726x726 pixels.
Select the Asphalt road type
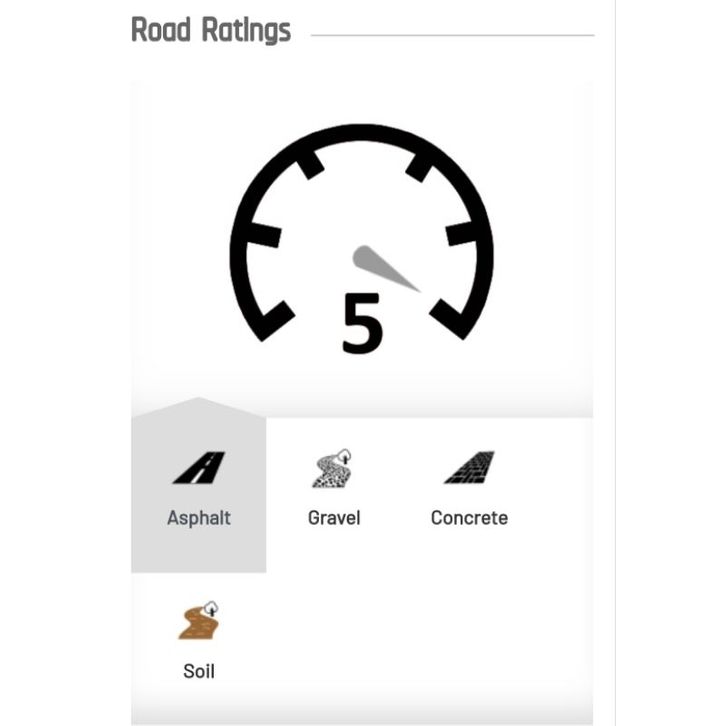[x=198, y=490]
